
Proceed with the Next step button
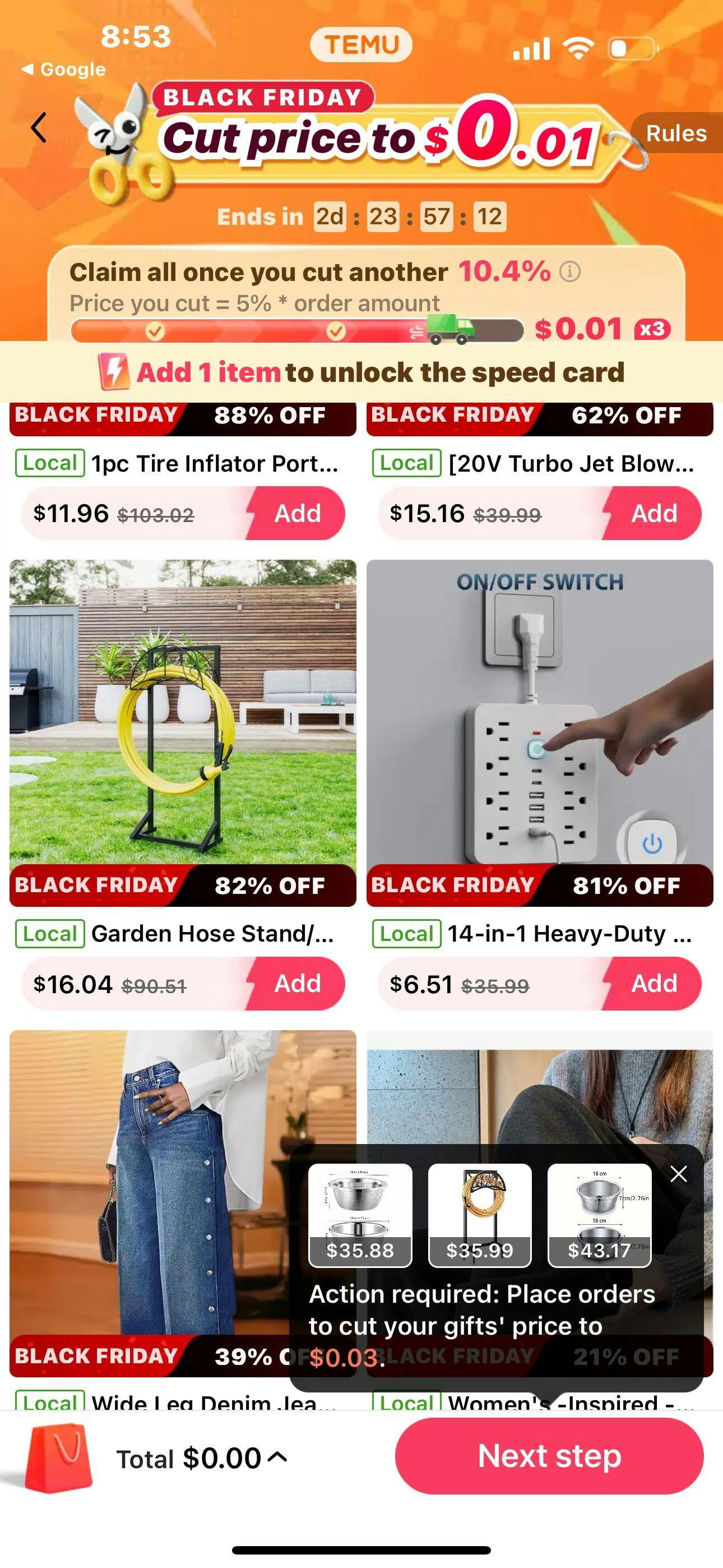549,1456
